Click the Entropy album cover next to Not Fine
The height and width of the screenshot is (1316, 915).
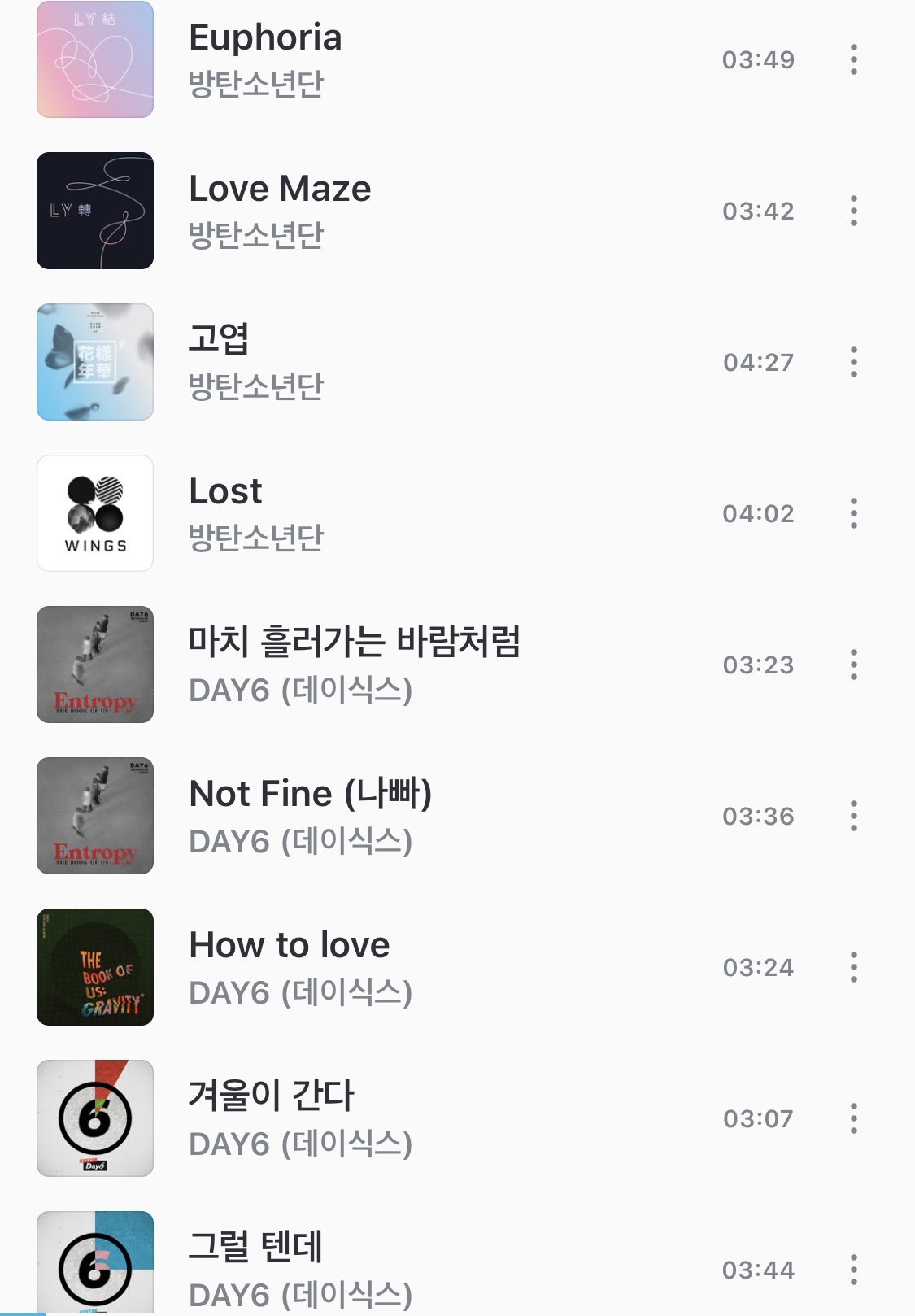click(x=94, y=816)
